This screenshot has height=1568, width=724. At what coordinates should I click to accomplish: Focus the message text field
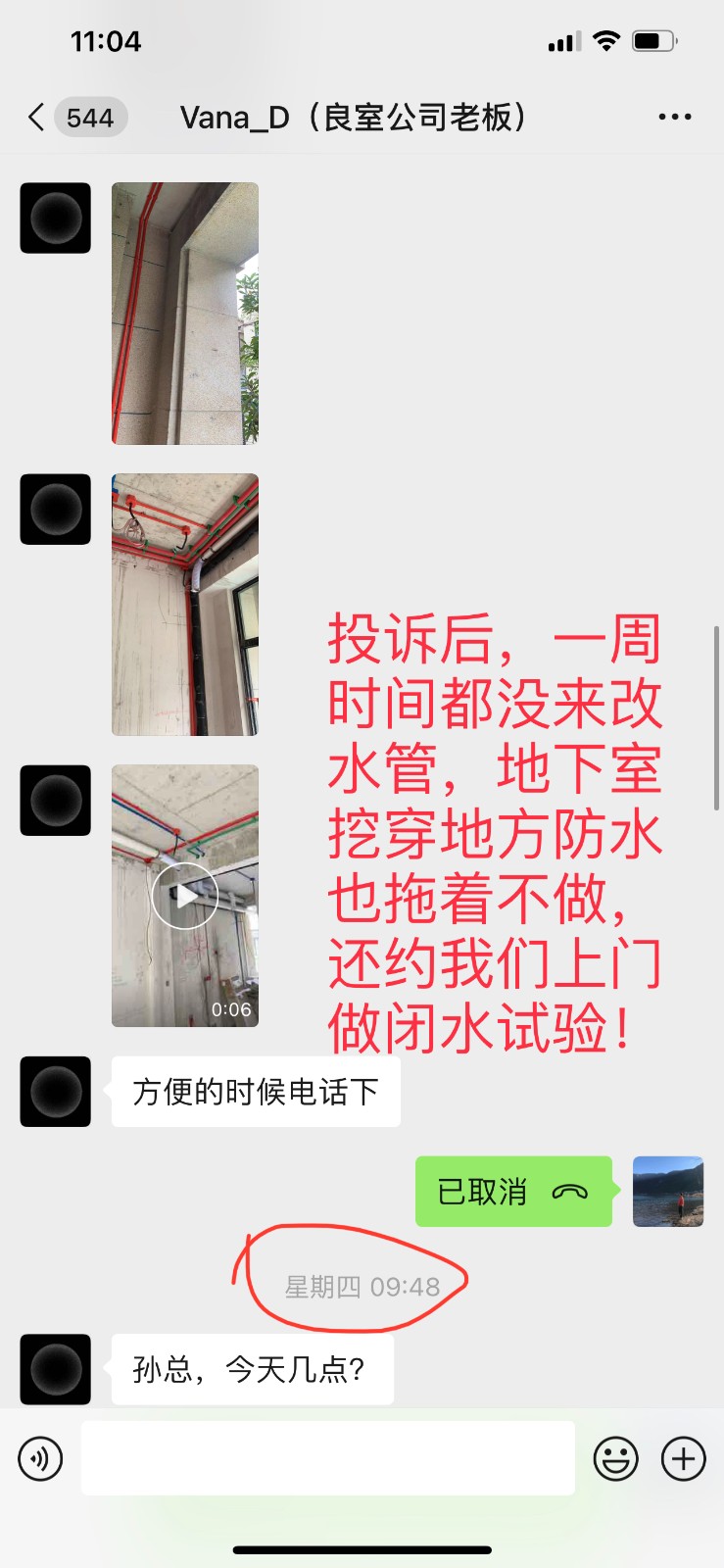point(327,1458)
